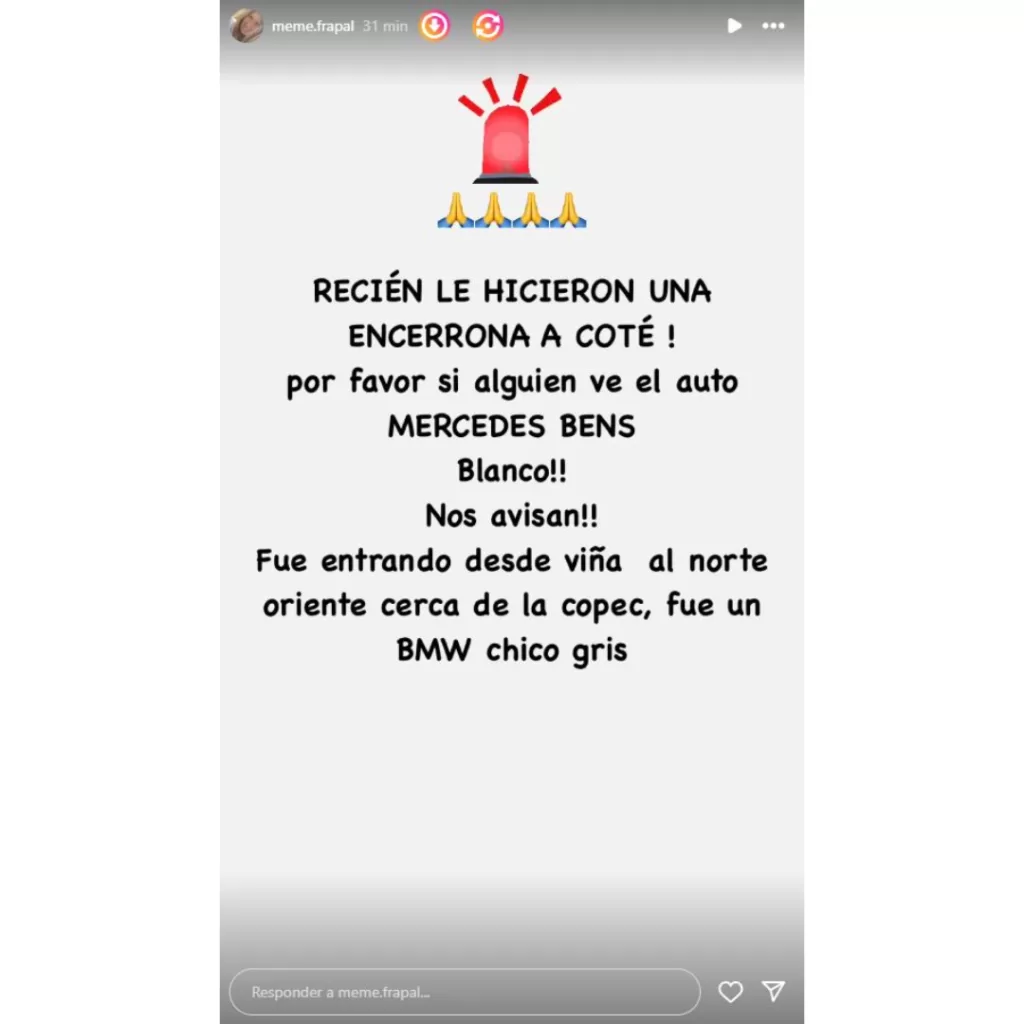Screen dimensions: 1024x1024
Task: Like this story with the heart
Action: click(731, 992)
